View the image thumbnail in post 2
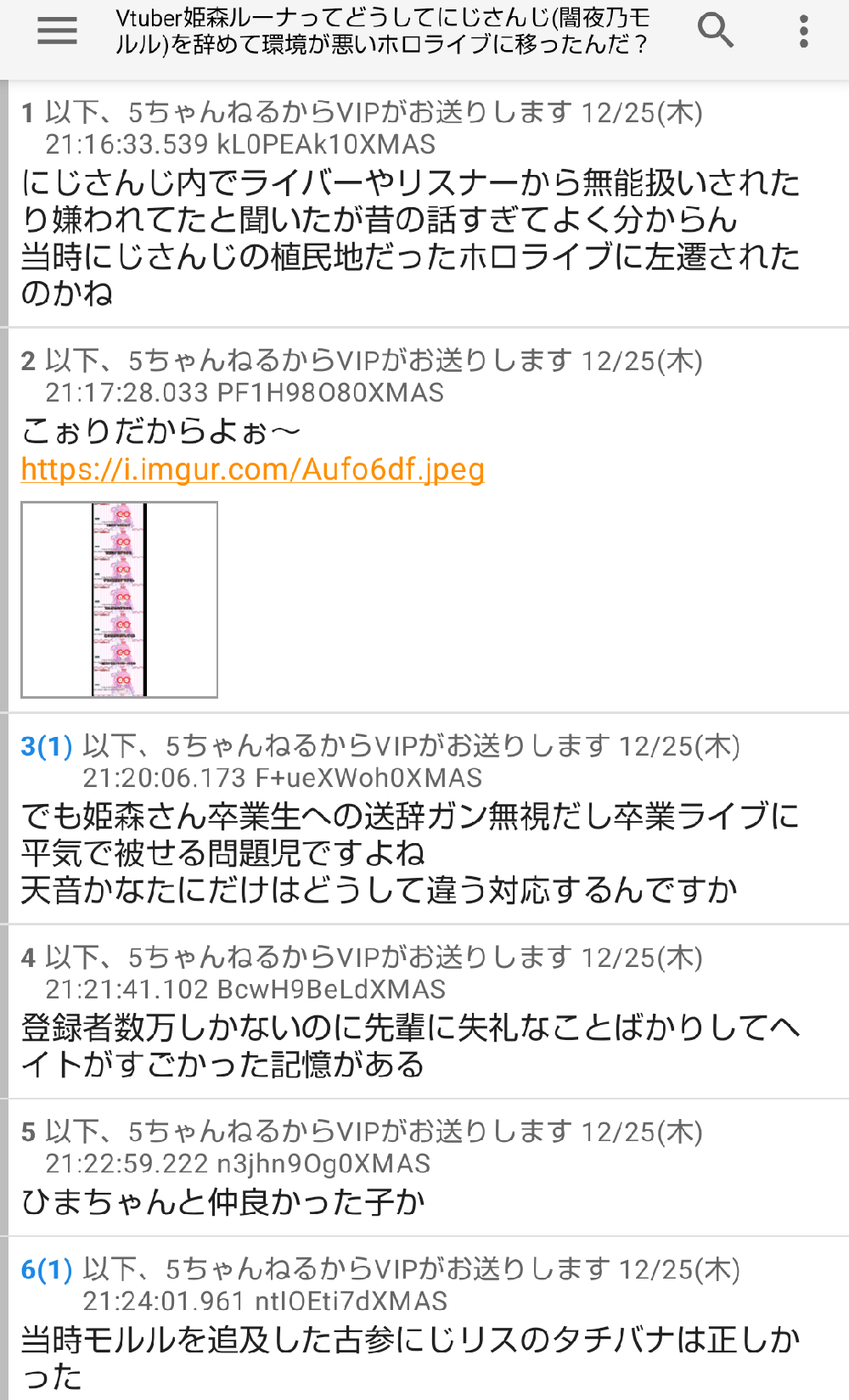The image size is (849, 1400). click(120, 599)
